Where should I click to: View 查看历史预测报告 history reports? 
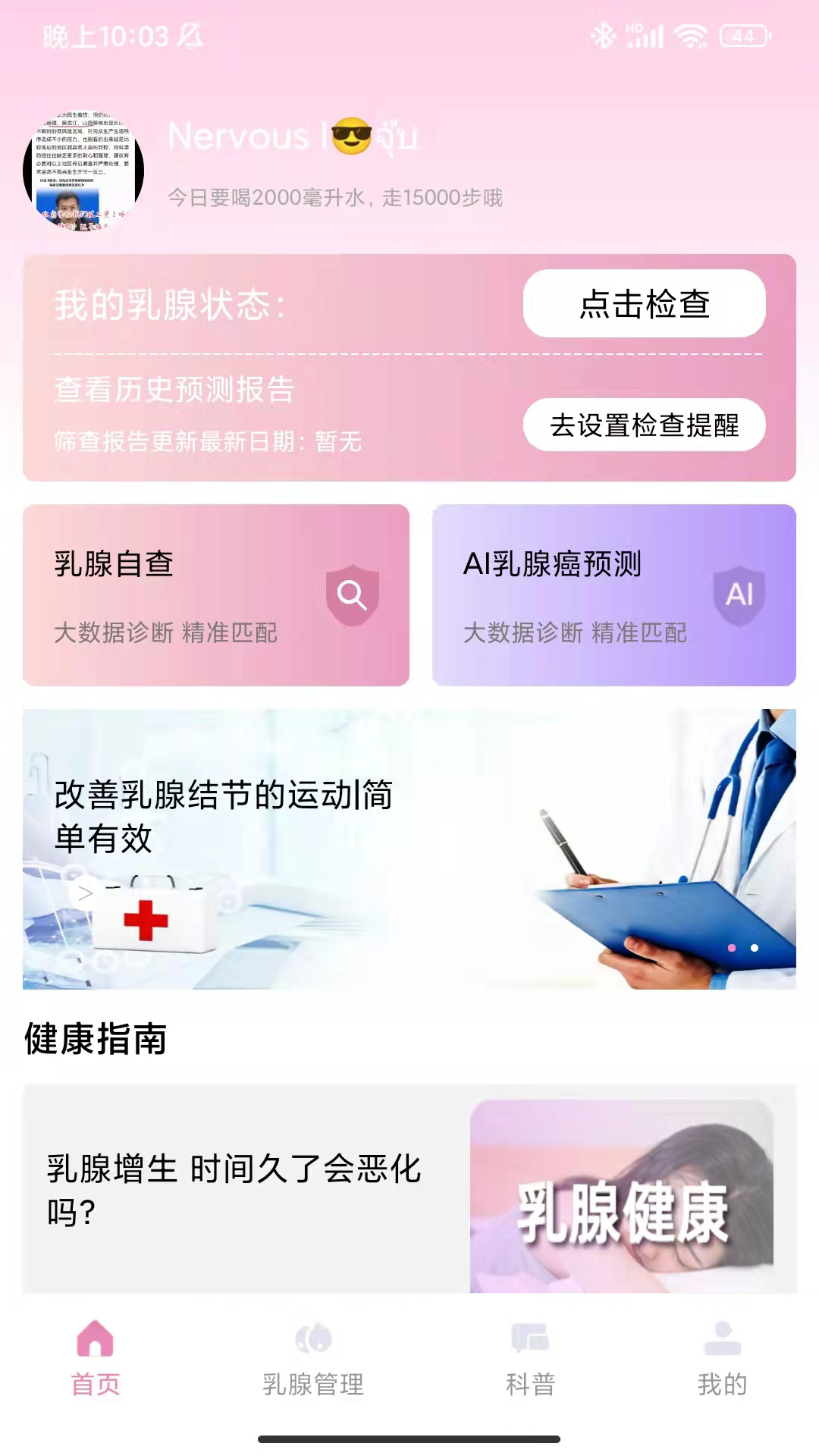[x=174, y=390]
